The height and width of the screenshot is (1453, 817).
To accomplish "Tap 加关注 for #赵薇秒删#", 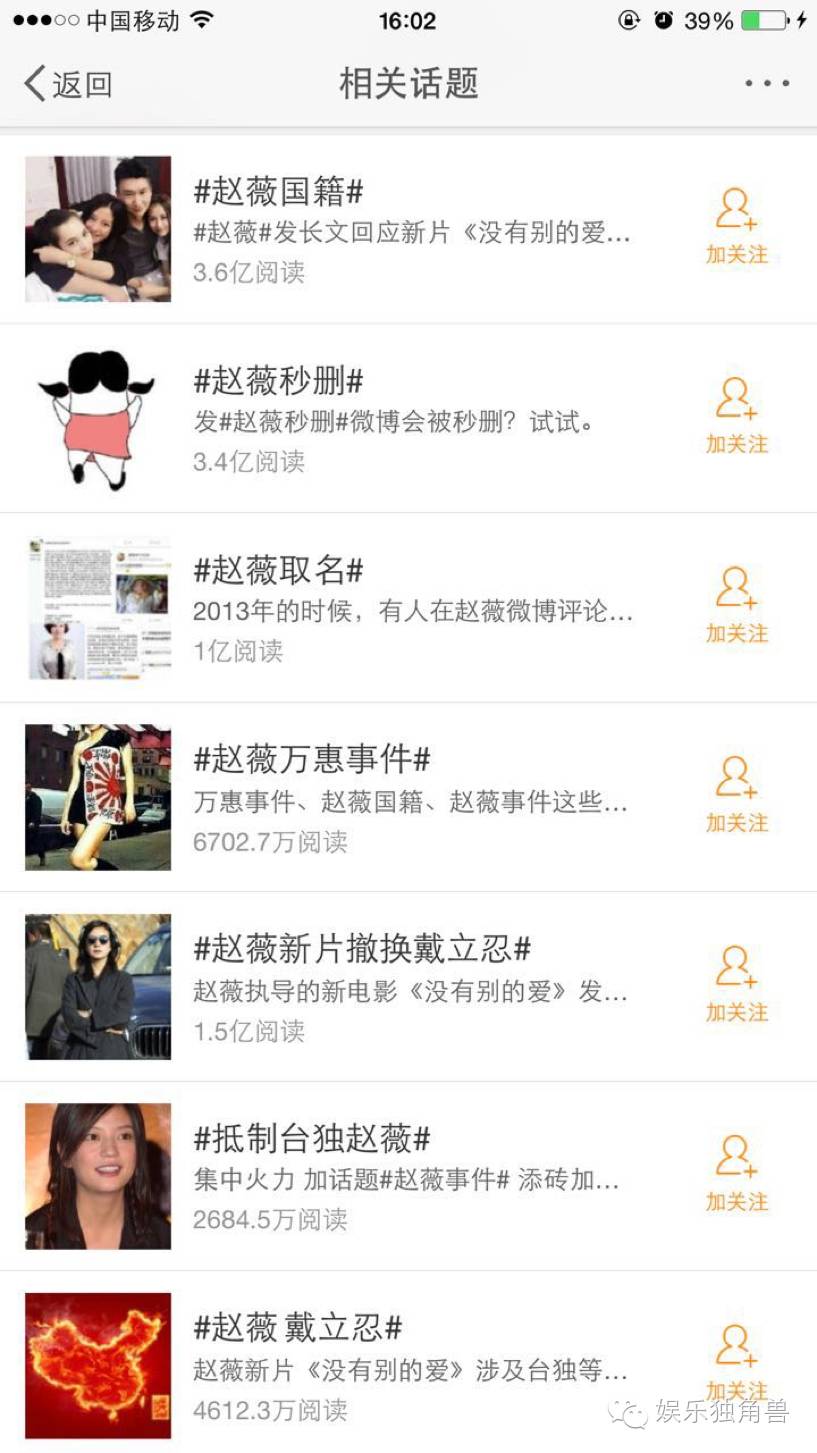I will [736, 417].
